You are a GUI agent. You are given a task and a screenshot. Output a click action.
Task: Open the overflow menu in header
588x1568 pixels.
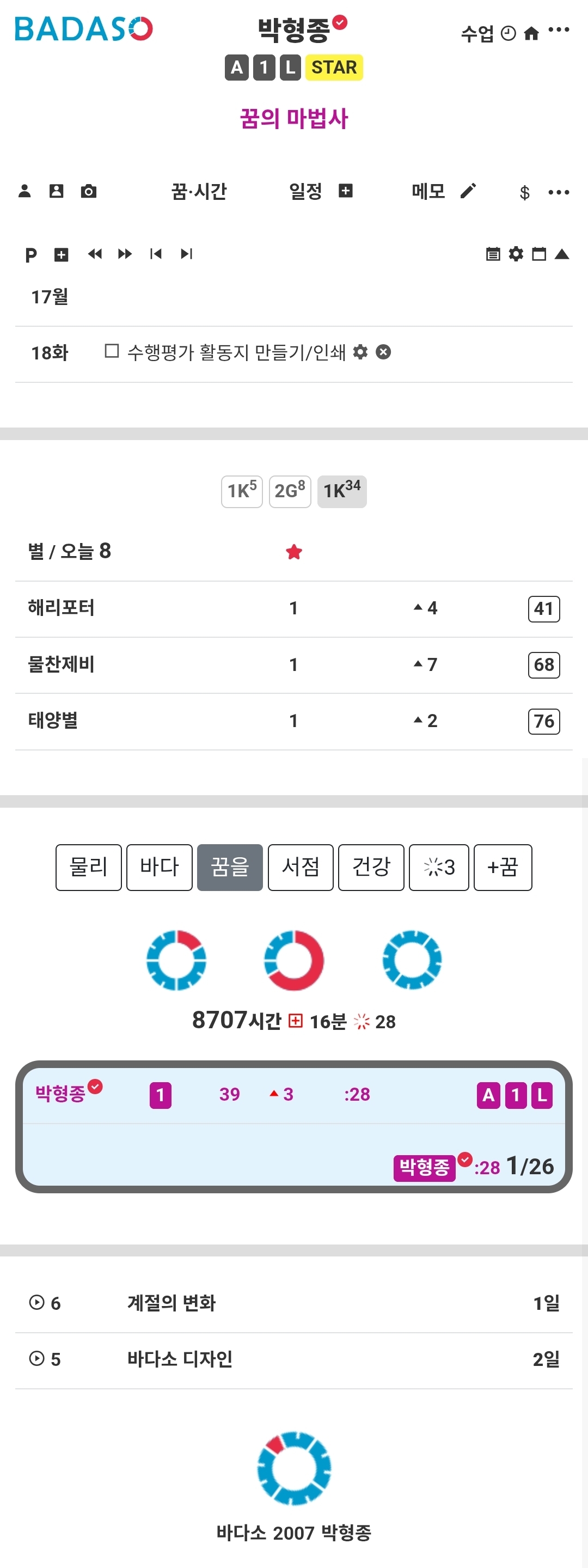coord(558,30)
